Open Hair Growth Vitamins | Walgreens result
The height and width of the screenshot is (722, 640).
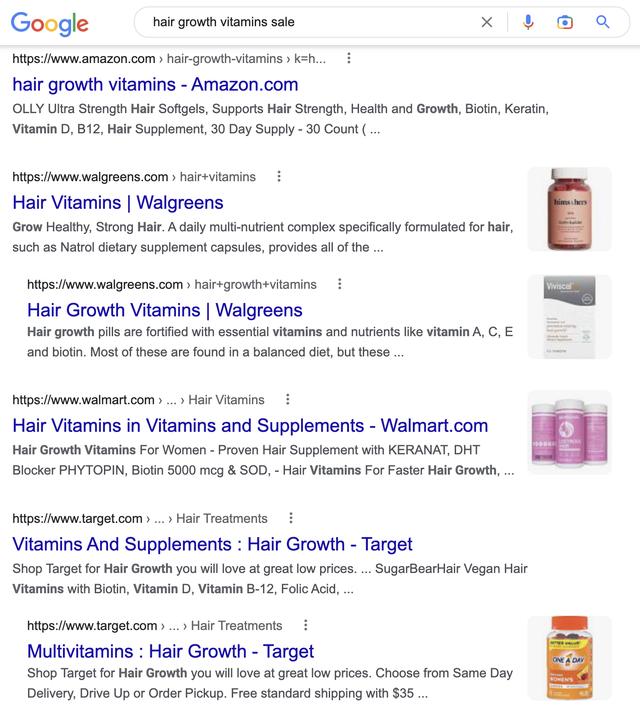[164, 310]
